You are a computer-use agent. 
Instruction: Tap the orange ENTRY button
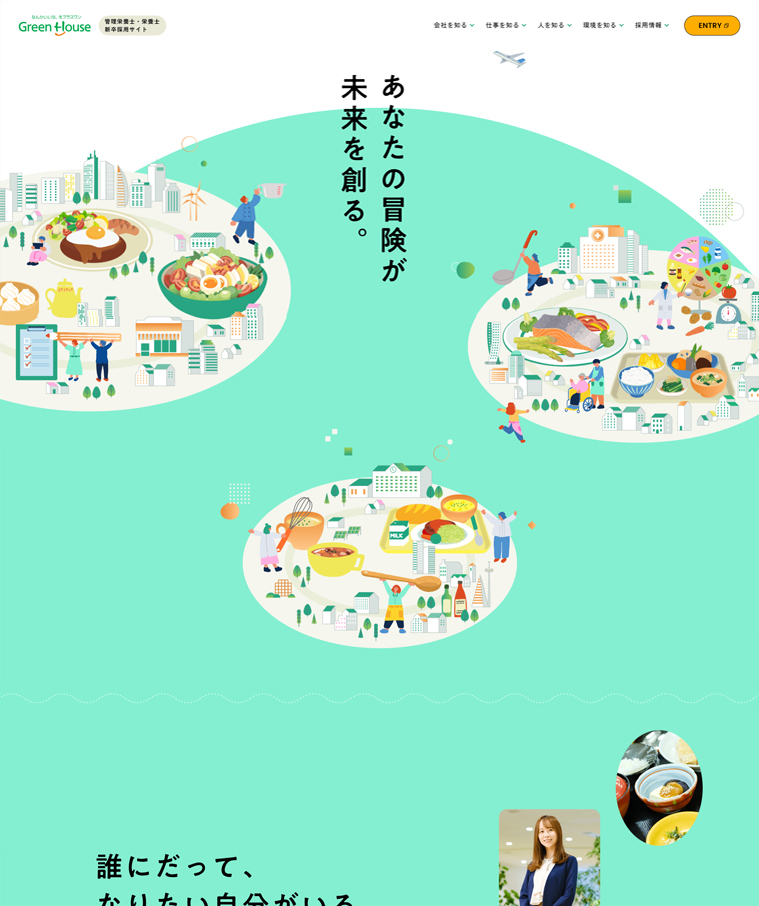pos(712,25)
